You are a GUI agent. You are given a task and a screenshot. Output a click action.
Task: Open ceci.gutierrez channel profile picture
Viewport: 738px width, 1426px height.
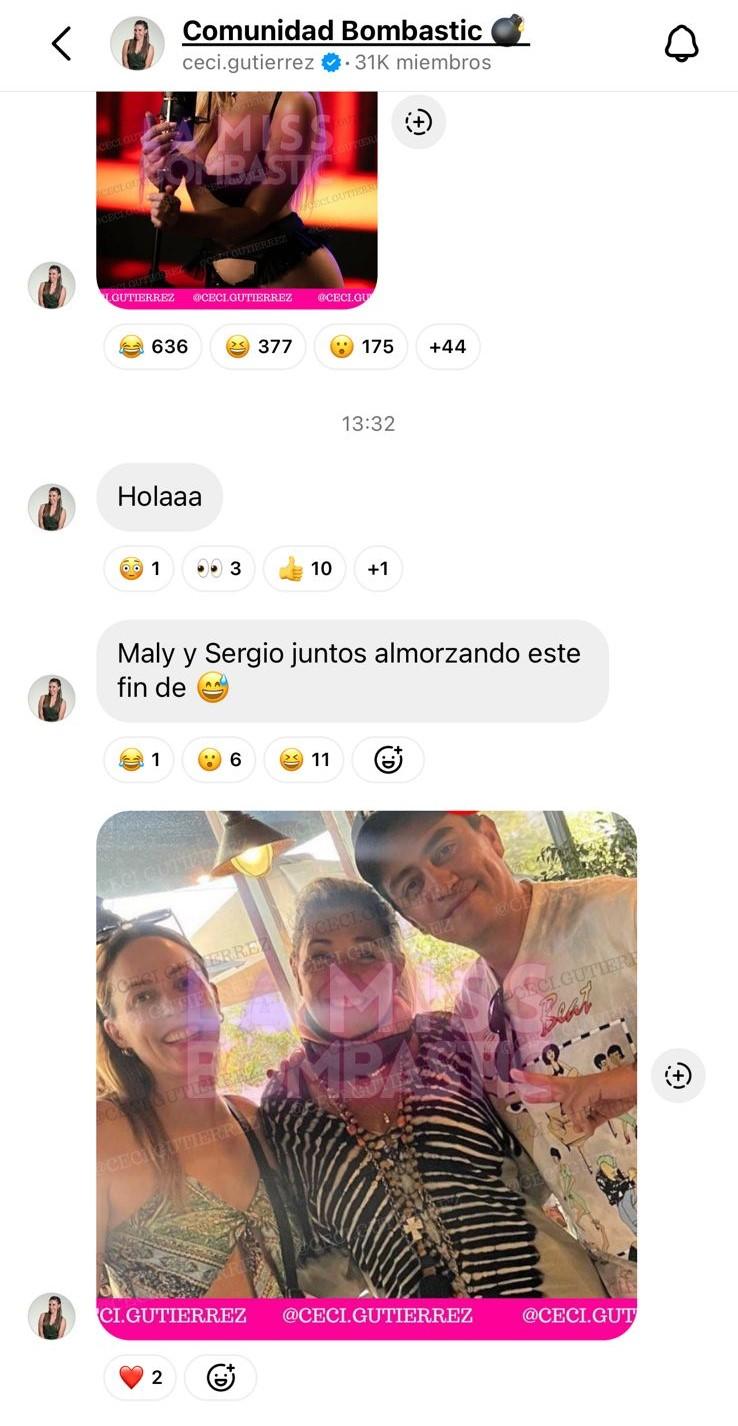click(137, 45)
